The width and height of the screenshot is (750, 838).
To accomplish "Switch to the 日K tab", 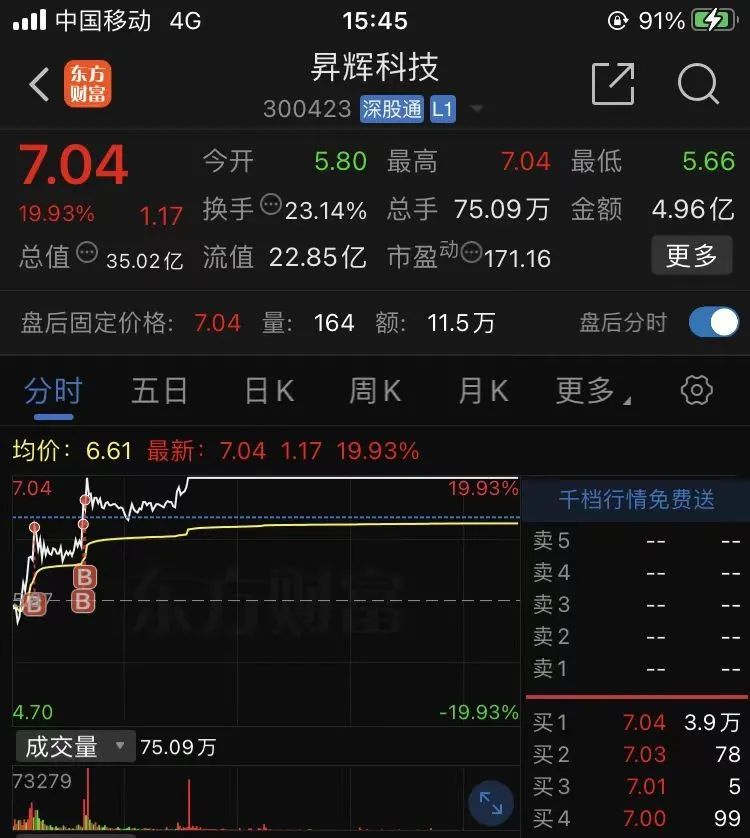I will [266, 390].
